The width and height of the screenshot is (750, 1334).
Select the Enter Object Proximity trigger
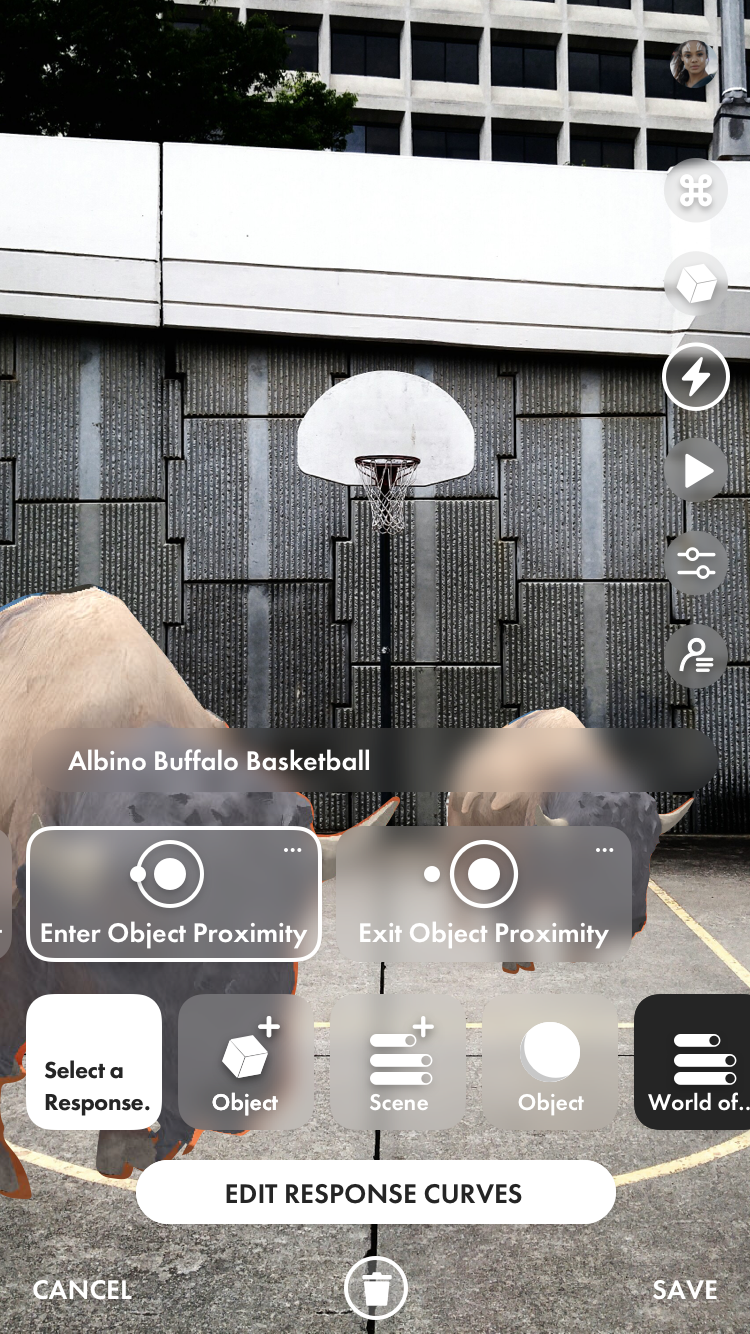pyautogui.click(x=174, y=894)
